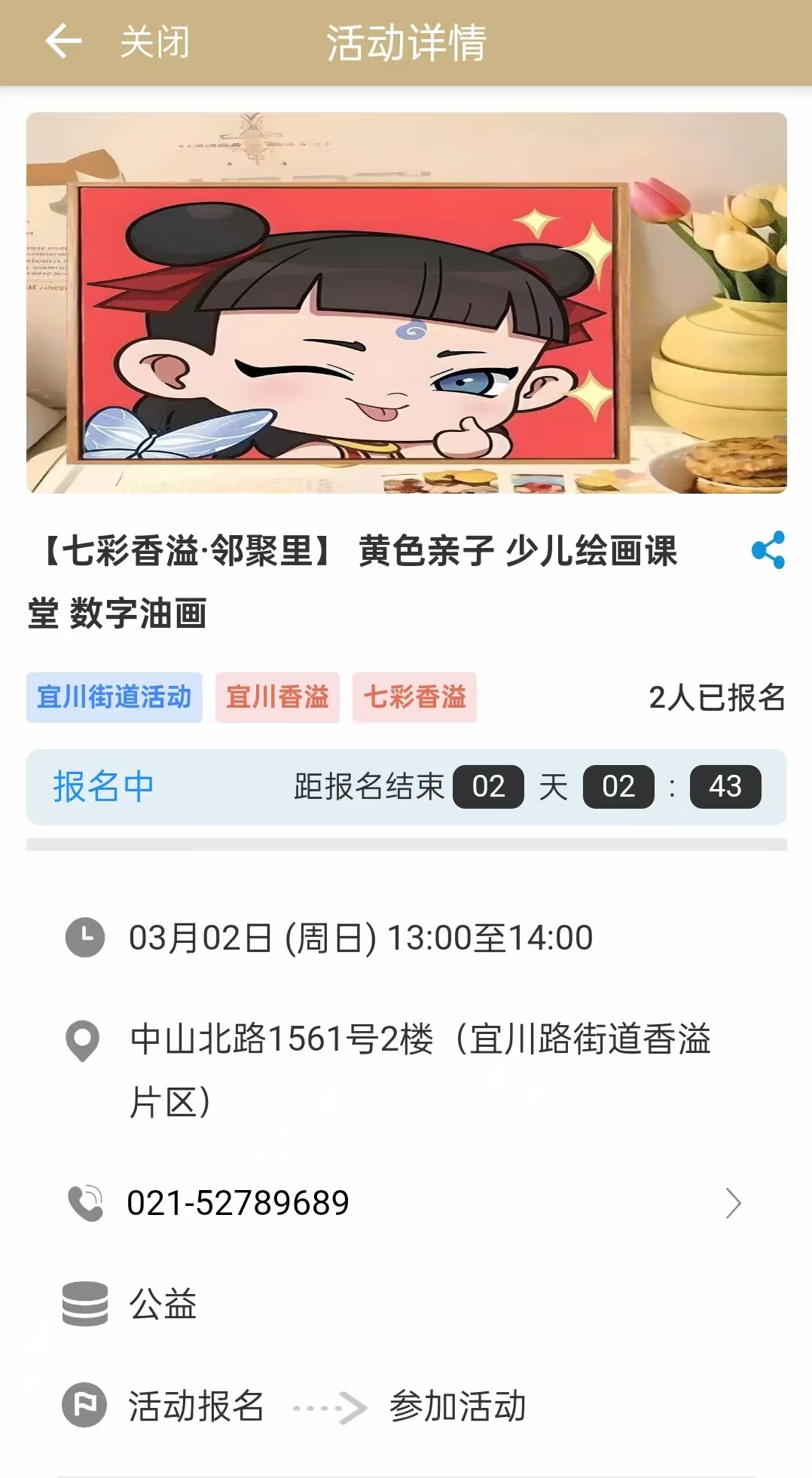The width and height of the screenshot is (812, 1478).
Task: Go back with the arrow icon
Action: click(63, 41)
